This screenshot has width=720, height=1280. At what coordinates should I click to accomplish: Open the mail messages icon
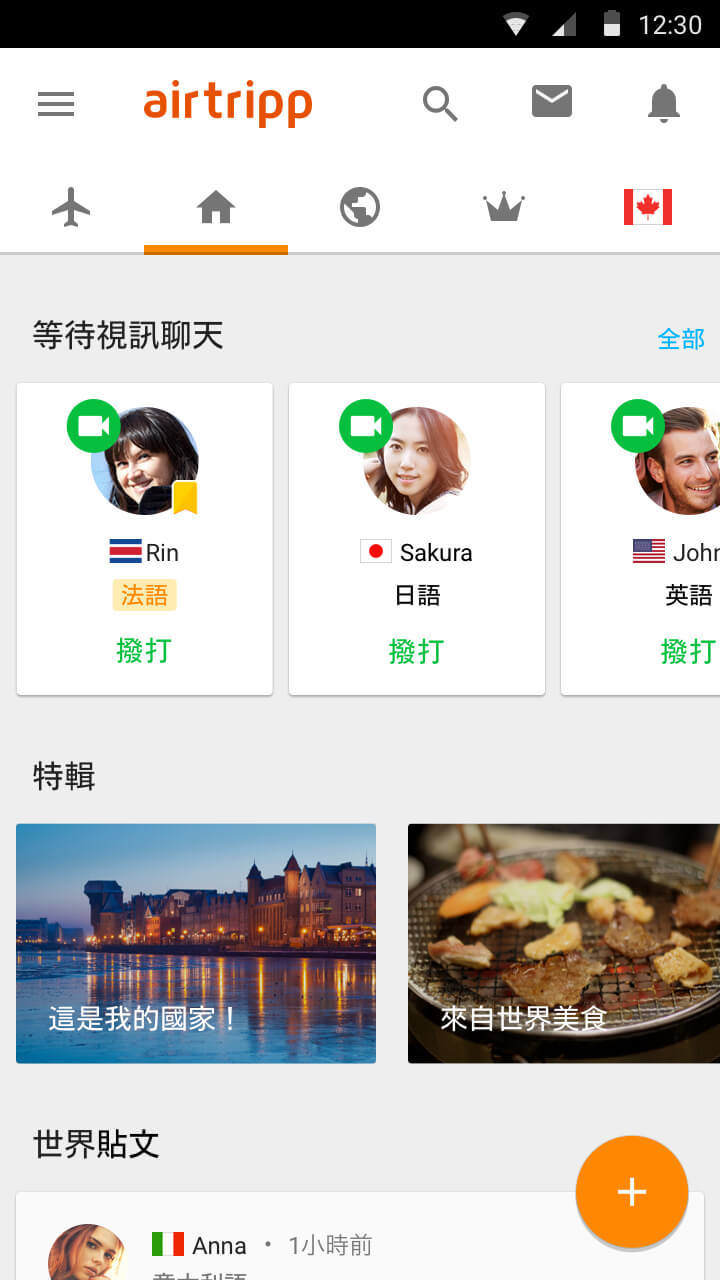pos(552,102)
